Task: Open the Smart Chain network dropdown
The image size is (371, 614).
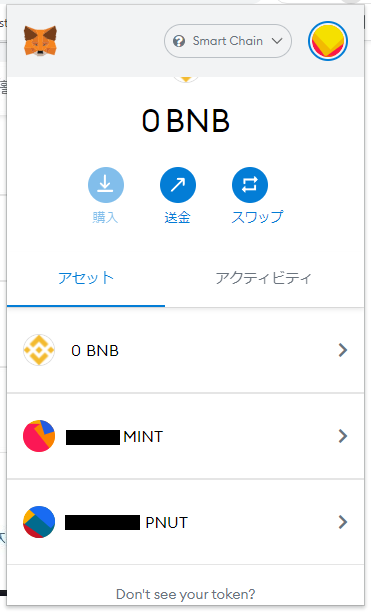Action: coord(228,41)
